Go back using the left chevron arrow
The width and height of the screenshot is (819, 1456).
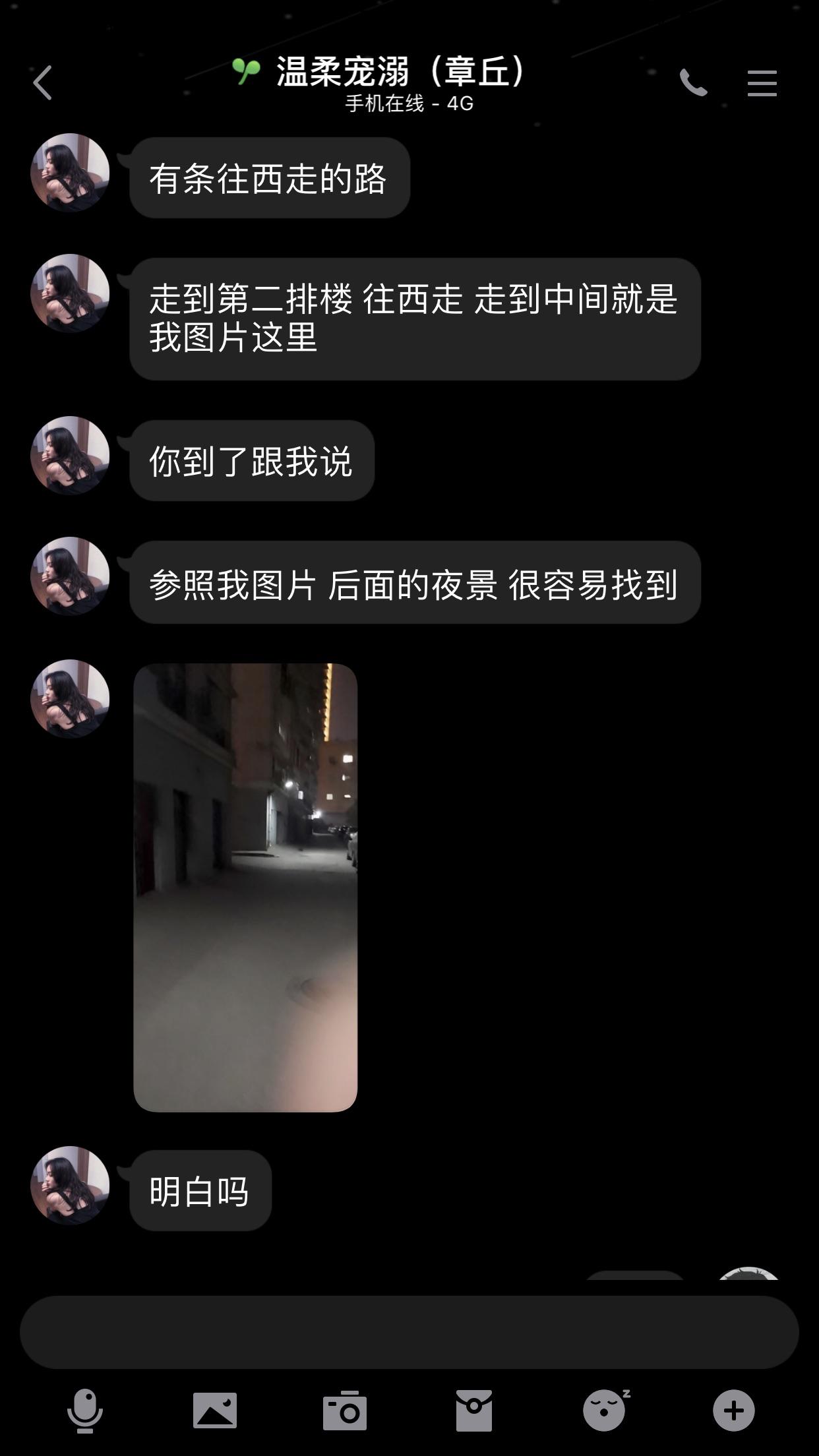(x=42, y=83)
